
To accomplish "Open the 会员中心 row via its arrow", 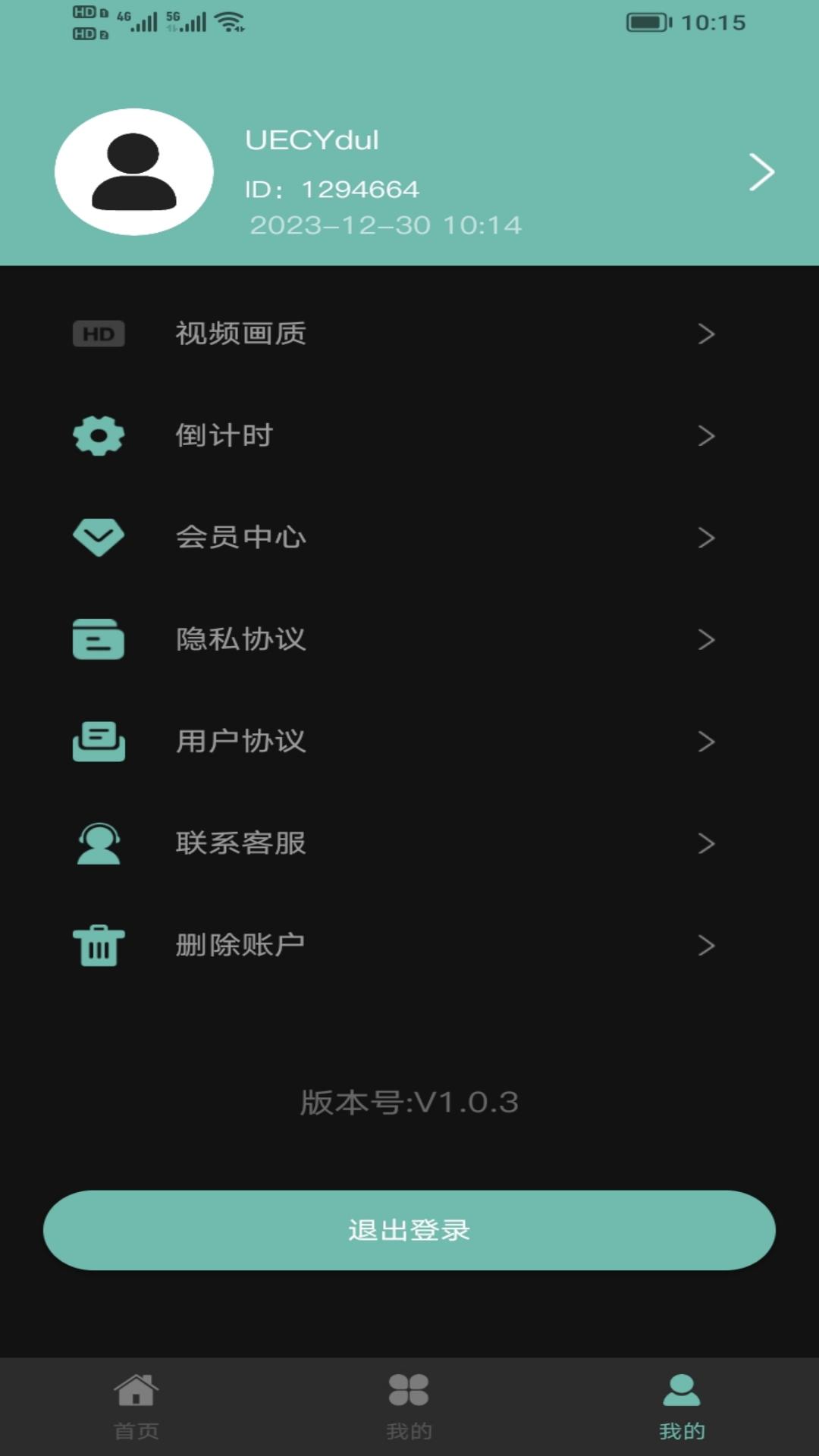I will [707, 538].
